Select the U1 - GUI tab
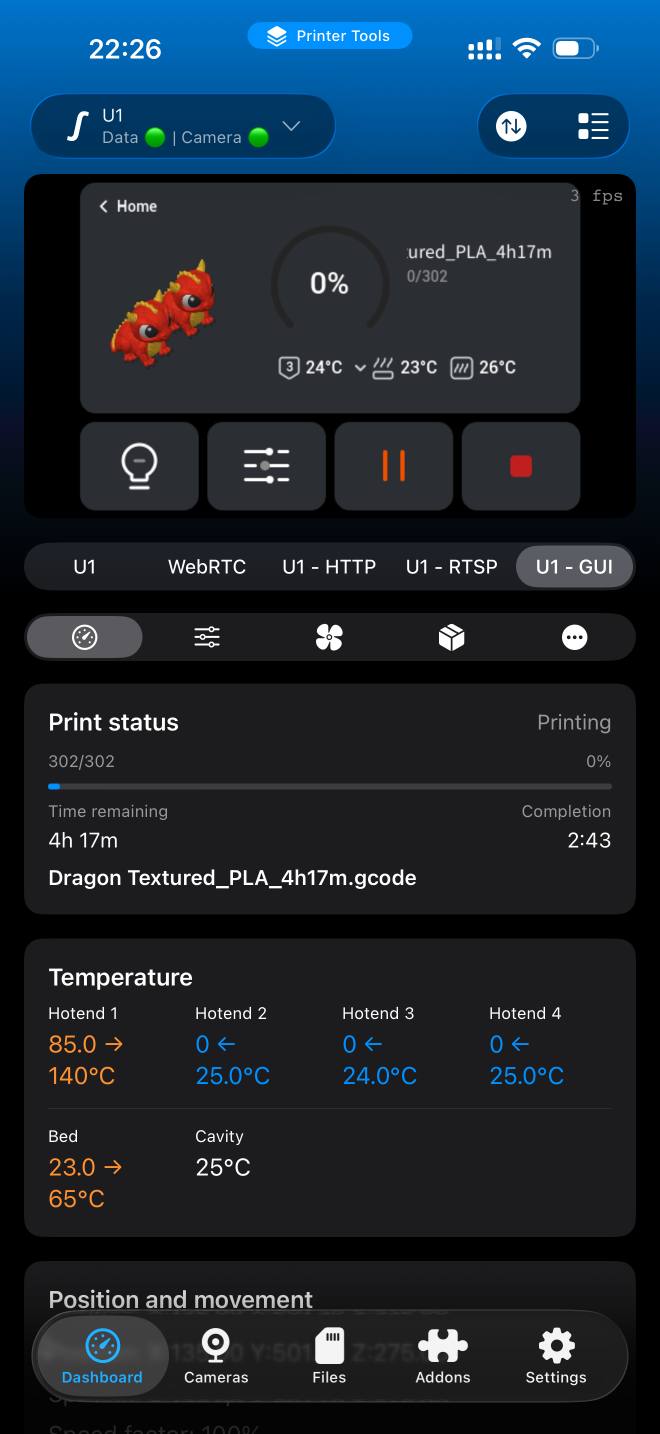The image size is (660, 1434). coord(574,567)
